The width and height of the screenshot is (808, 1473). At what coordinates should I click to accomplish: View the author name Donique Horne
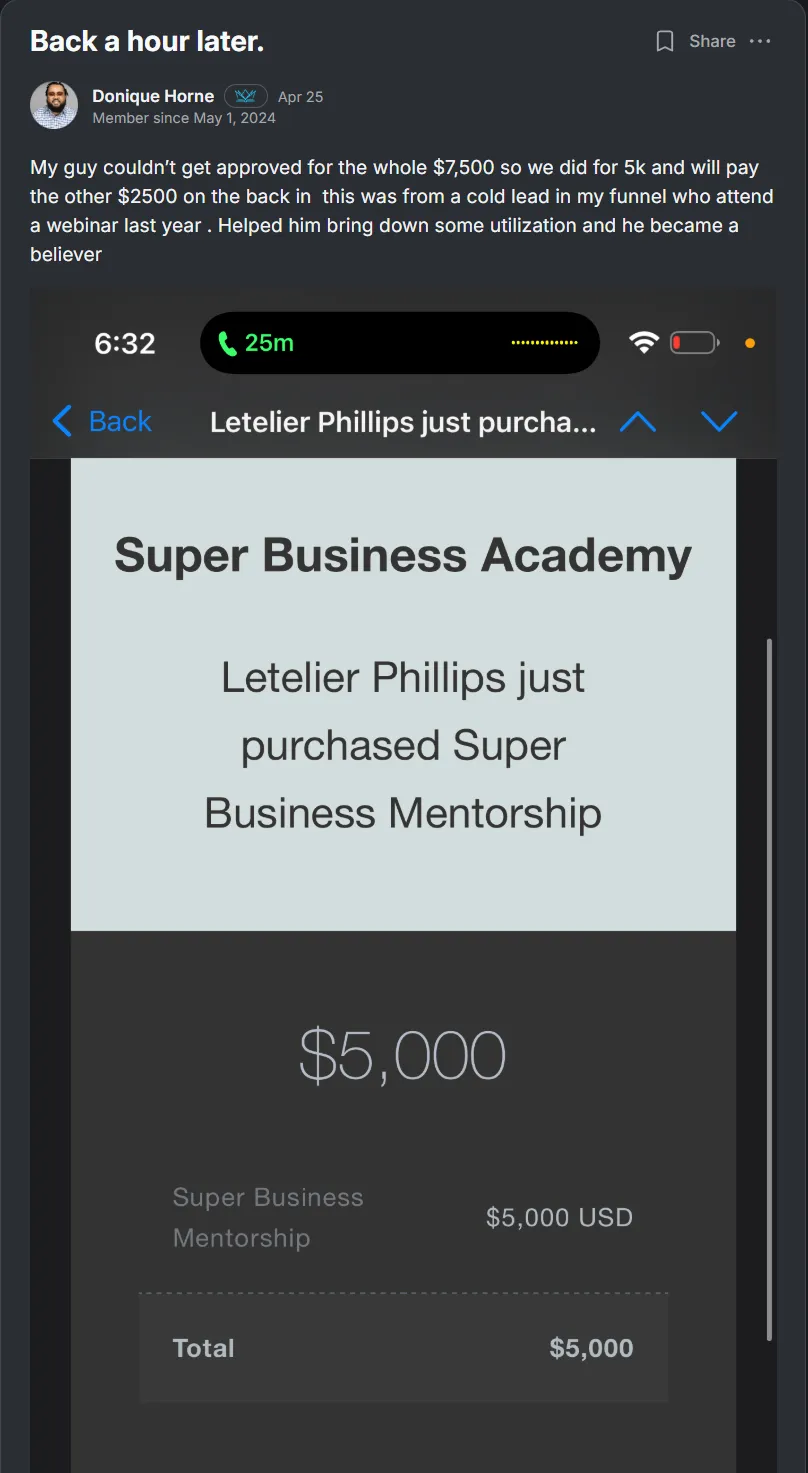coord(153,96)
